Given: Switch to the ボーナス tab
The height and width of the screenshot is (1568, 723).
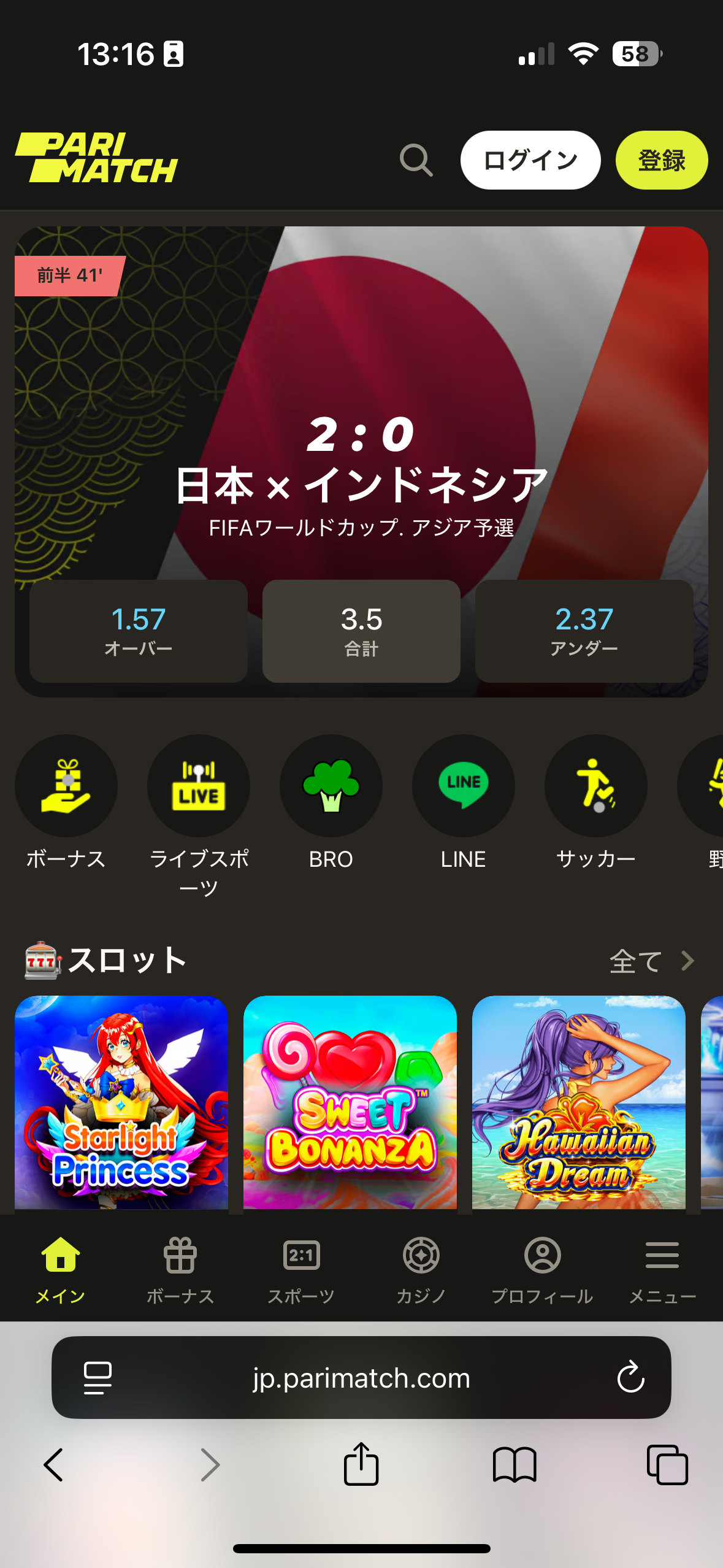Looking at the screenshot, I should (x=180, y=1270).
